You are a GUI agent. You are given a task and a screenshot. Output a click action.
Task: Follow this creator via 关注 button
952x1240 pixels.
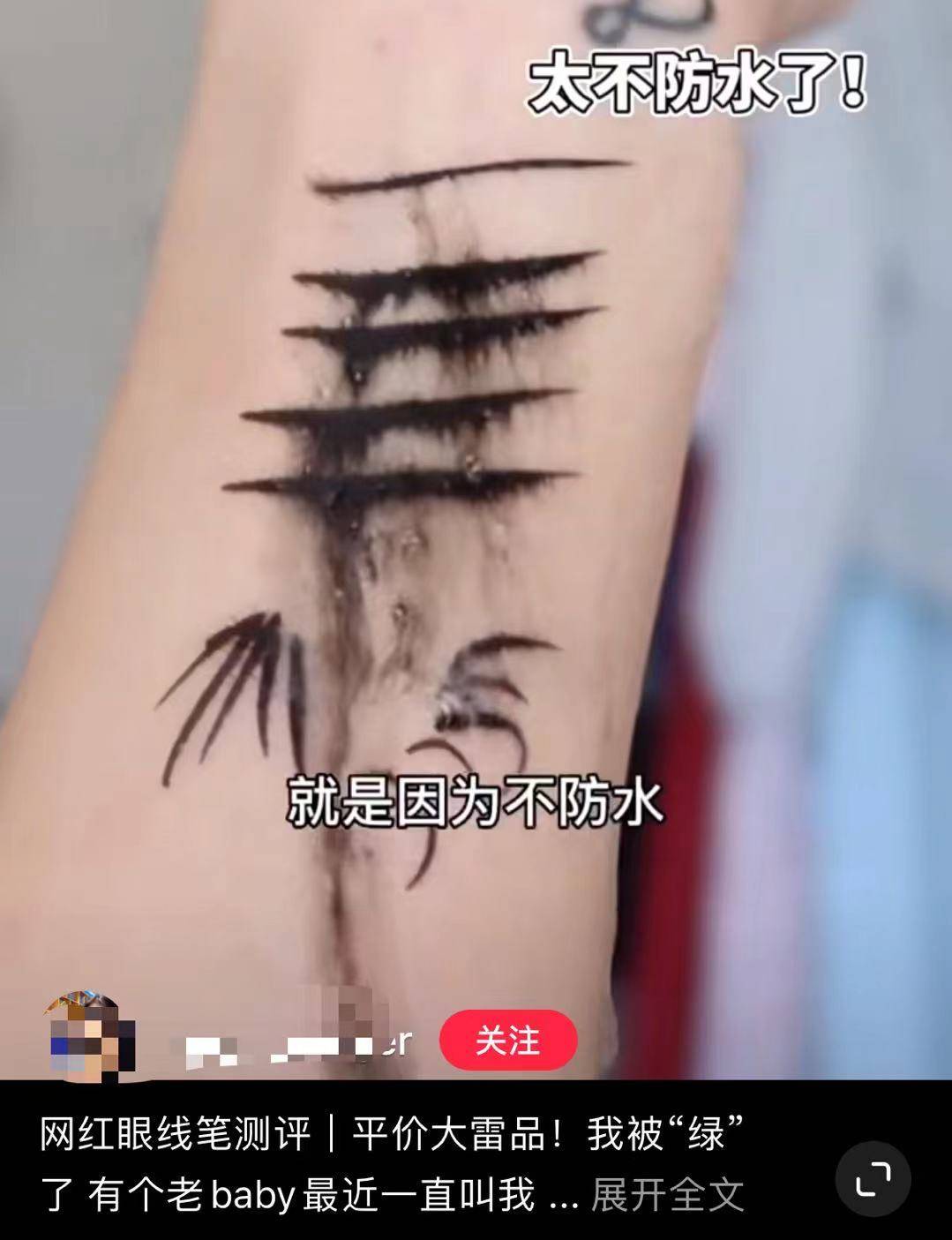point(507,1041)
